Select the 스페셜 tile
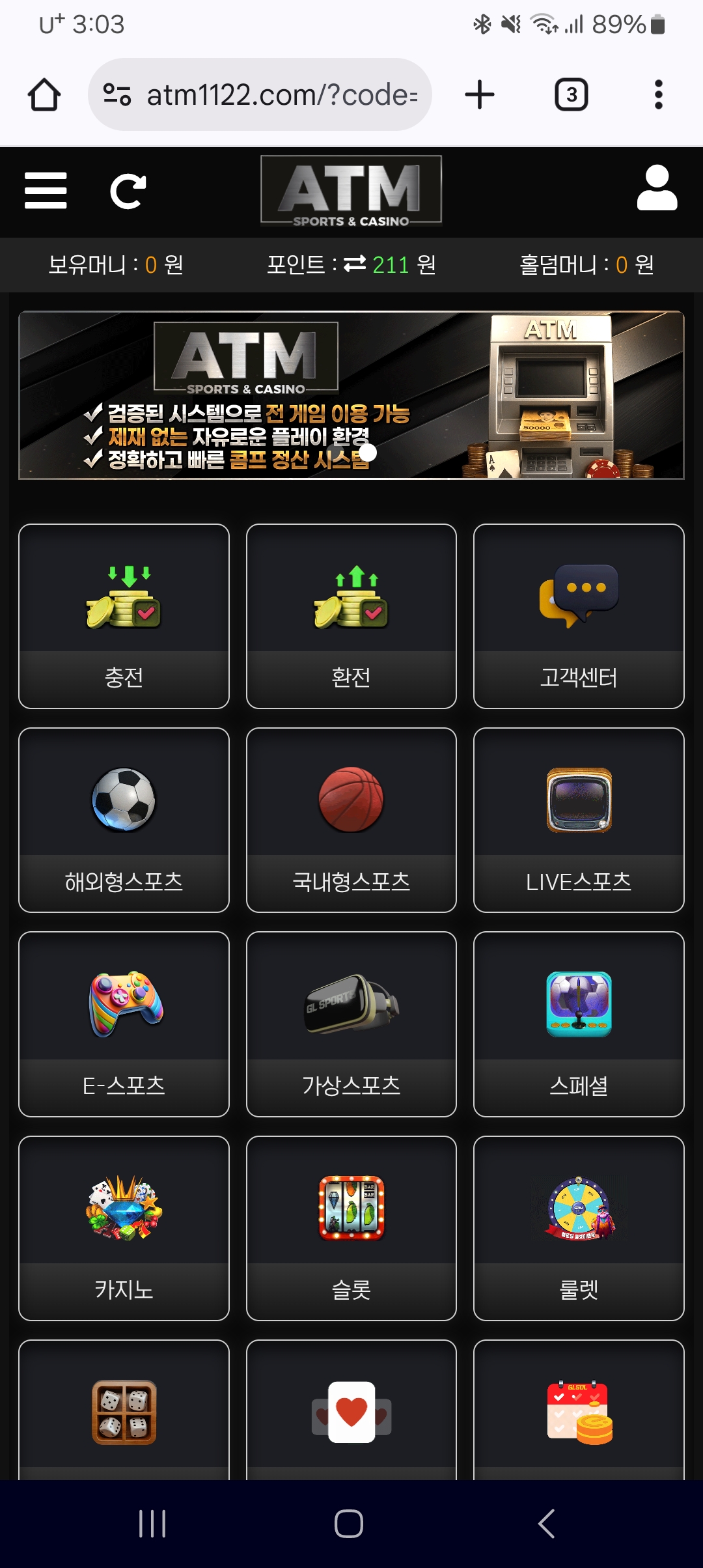The height and width of the screenshot is (1568, 703). tap(579, 1024)
